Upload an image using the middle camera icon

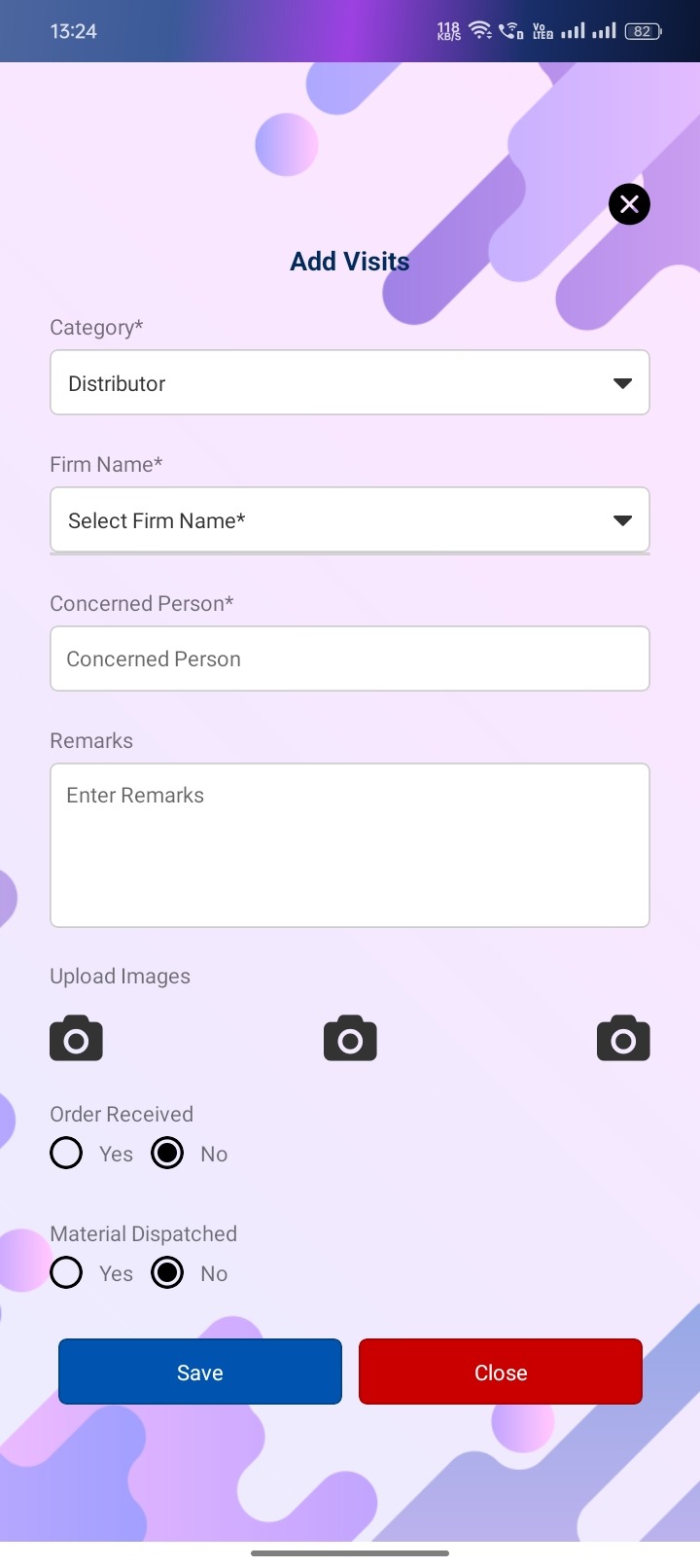coord(350,1039)
